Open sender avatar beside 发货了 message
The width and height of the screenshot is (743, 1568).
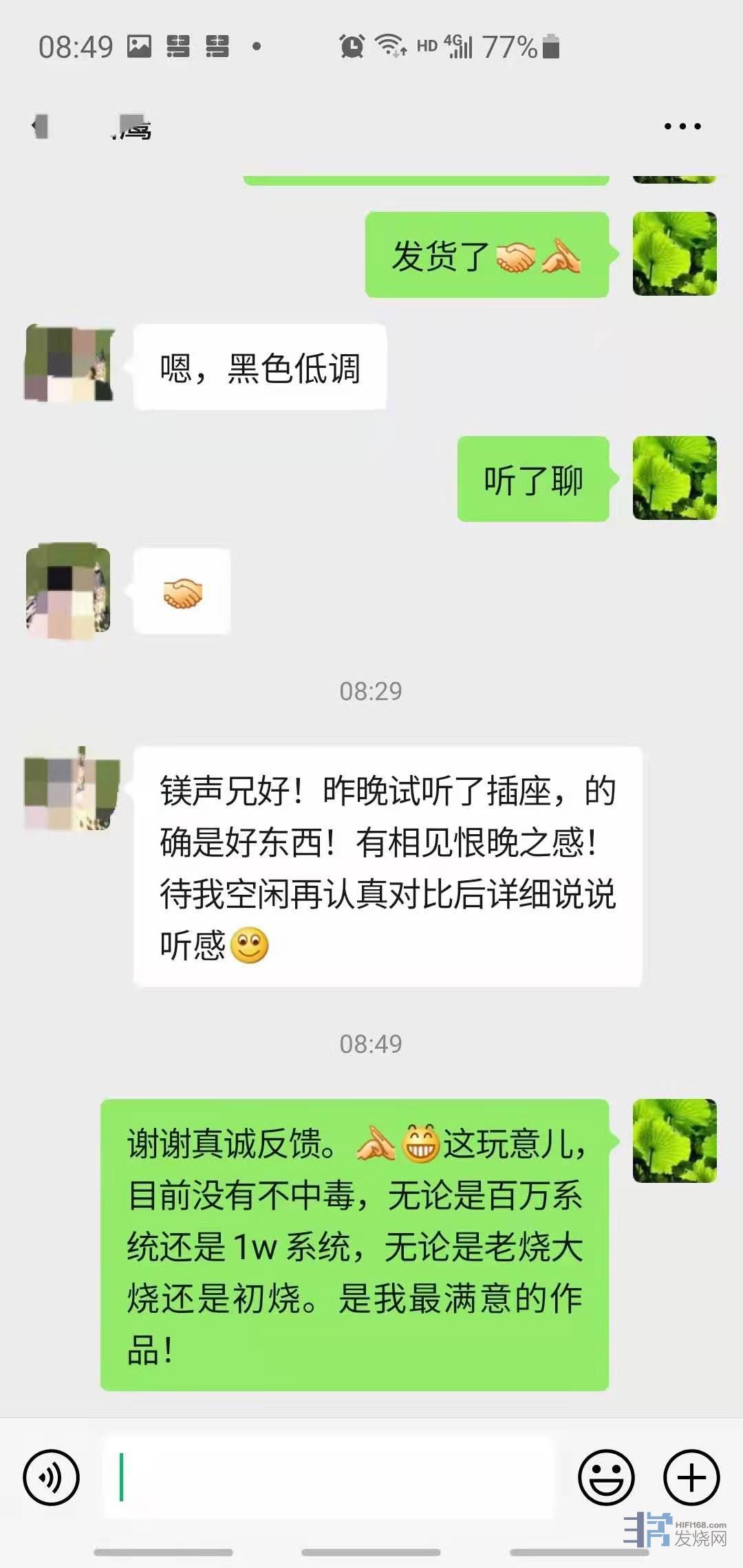(674, 254)
